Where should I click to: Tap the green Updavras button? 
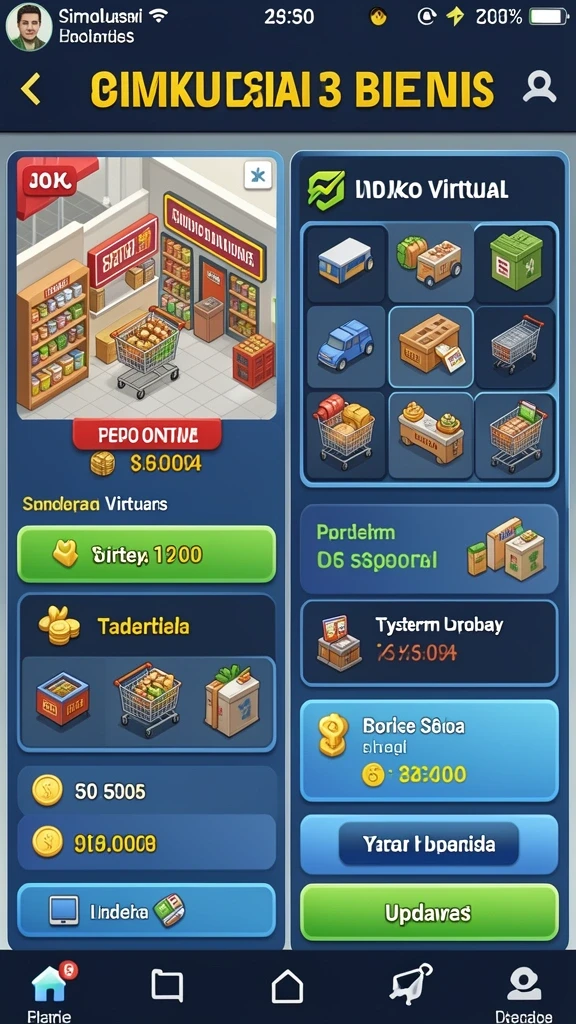(x=429, y=912)
